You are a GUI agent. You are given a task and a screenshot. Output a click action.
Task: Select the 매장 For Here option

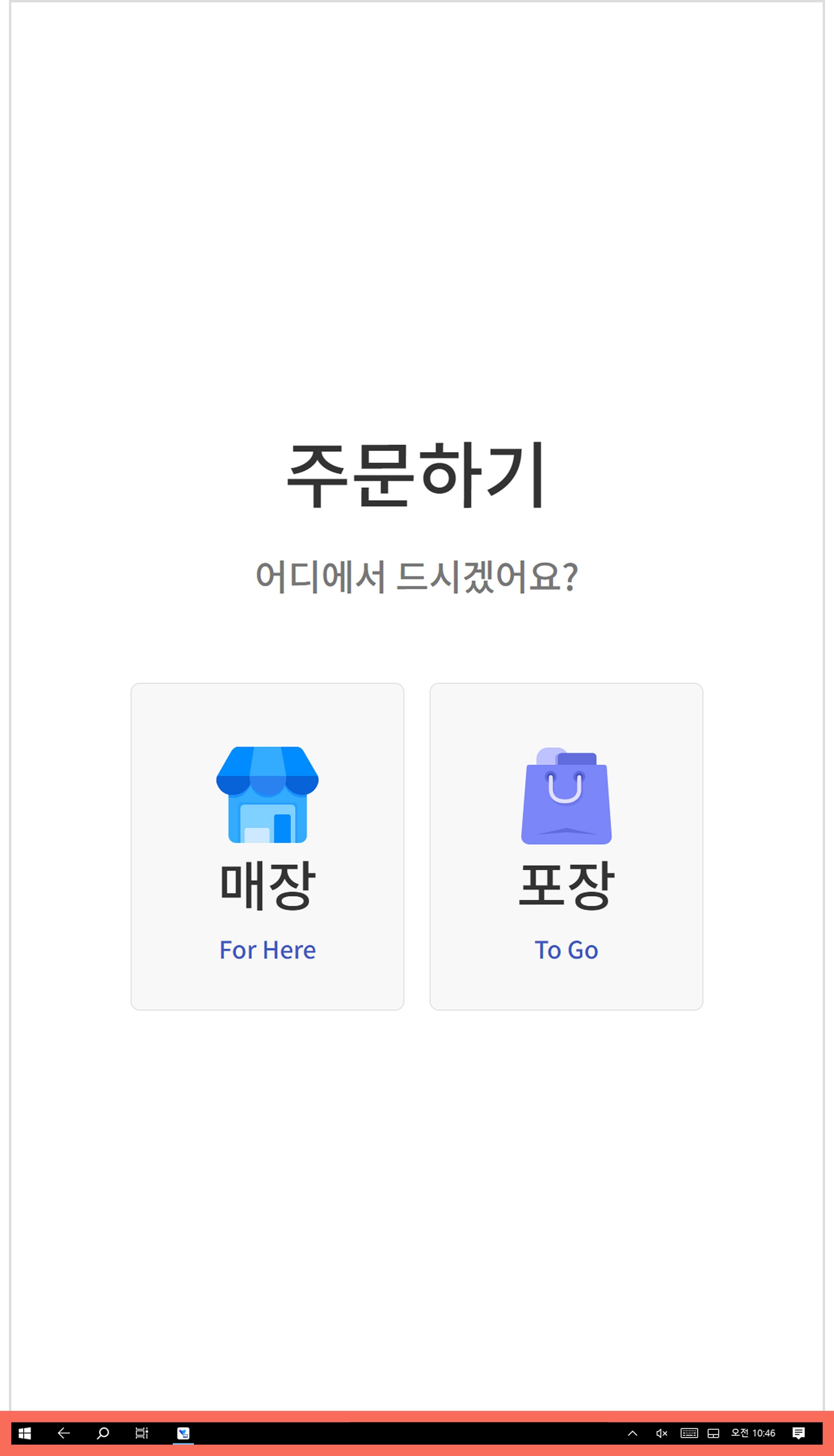(267, 846)
